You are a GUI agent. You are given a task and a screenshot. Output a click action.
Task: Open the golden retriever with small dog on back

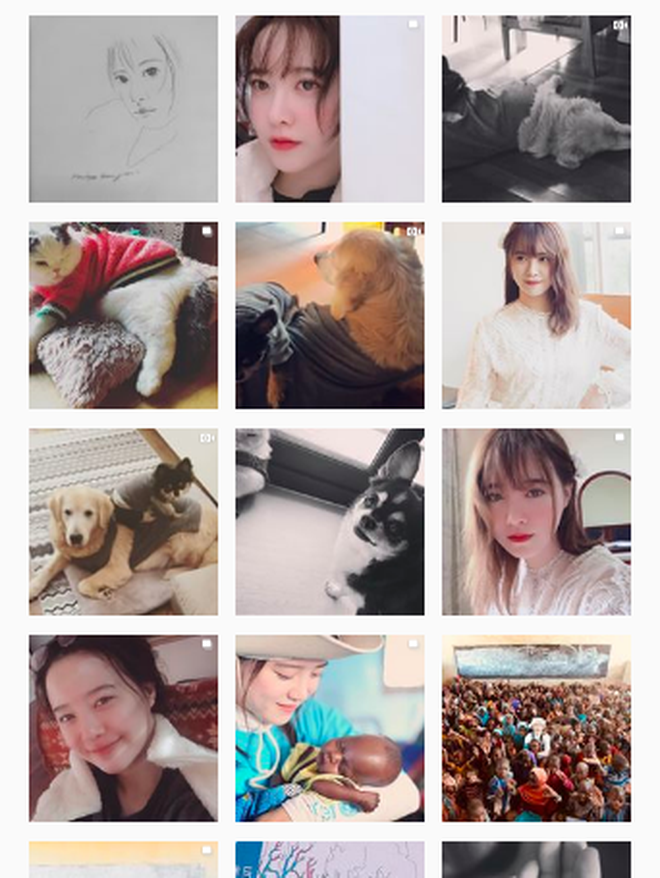pyautogui.click(x=123, y=522)
